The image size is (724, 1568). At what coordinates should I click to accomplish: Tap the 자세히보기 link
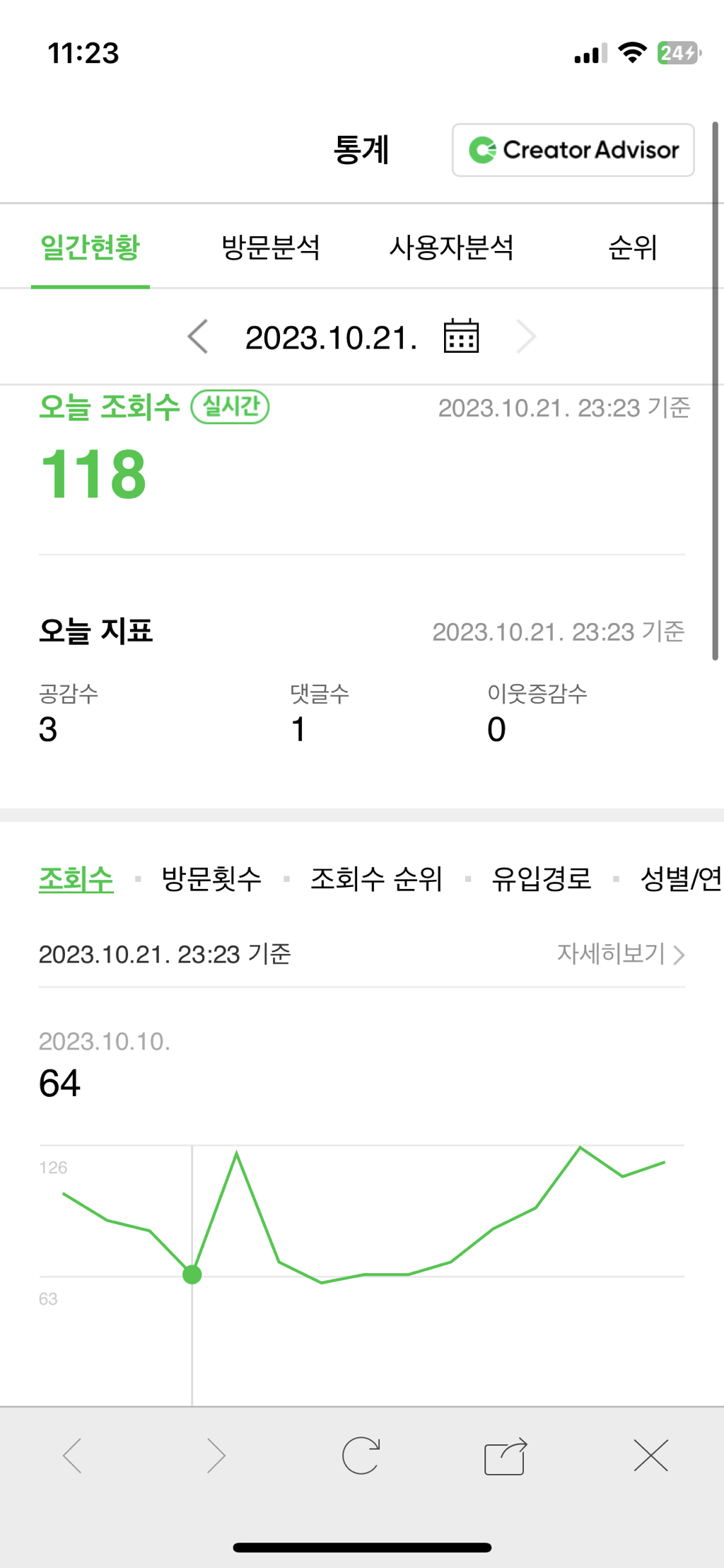pos(611,955)
